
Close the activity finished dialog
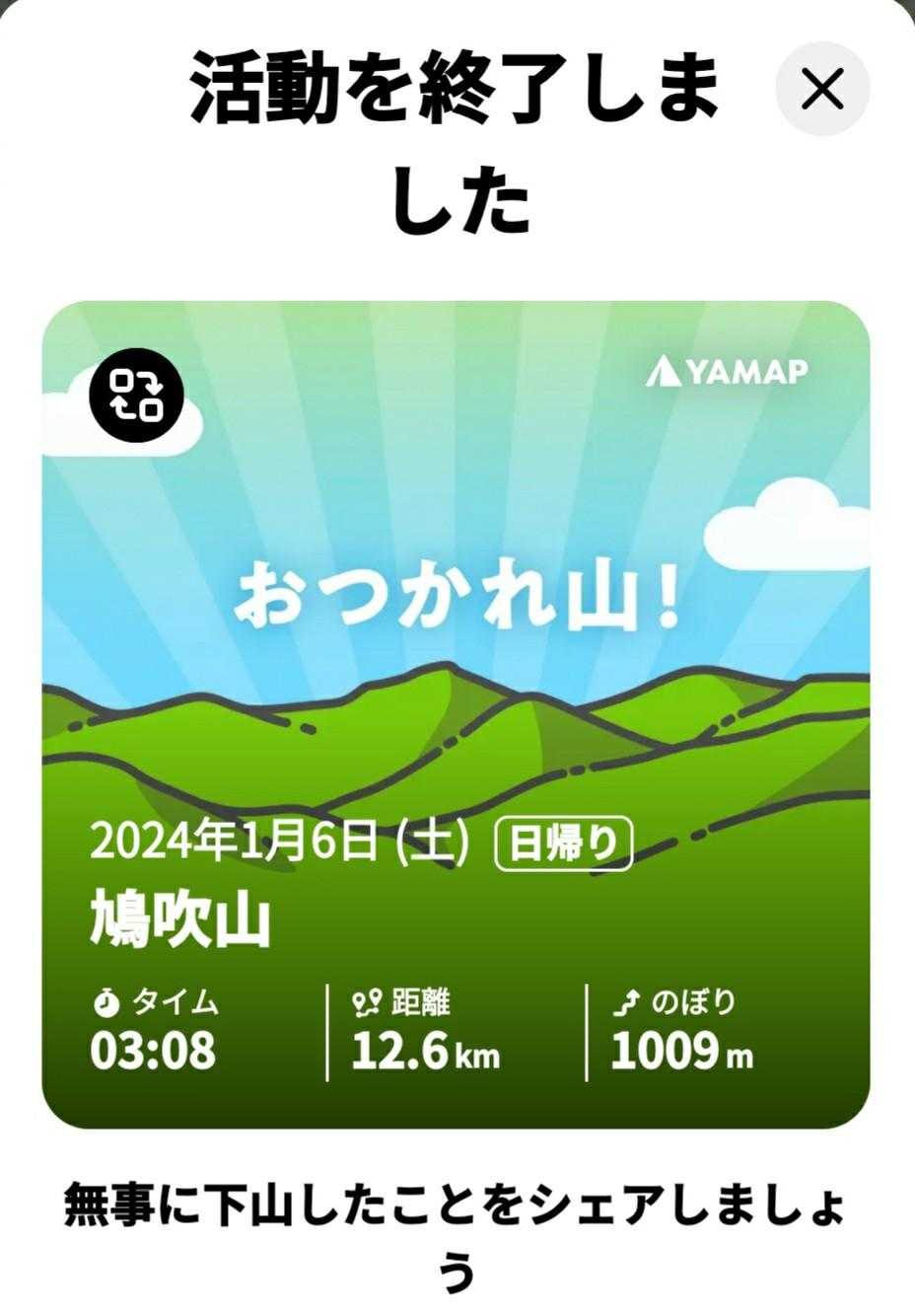click(x=822, y=90)
